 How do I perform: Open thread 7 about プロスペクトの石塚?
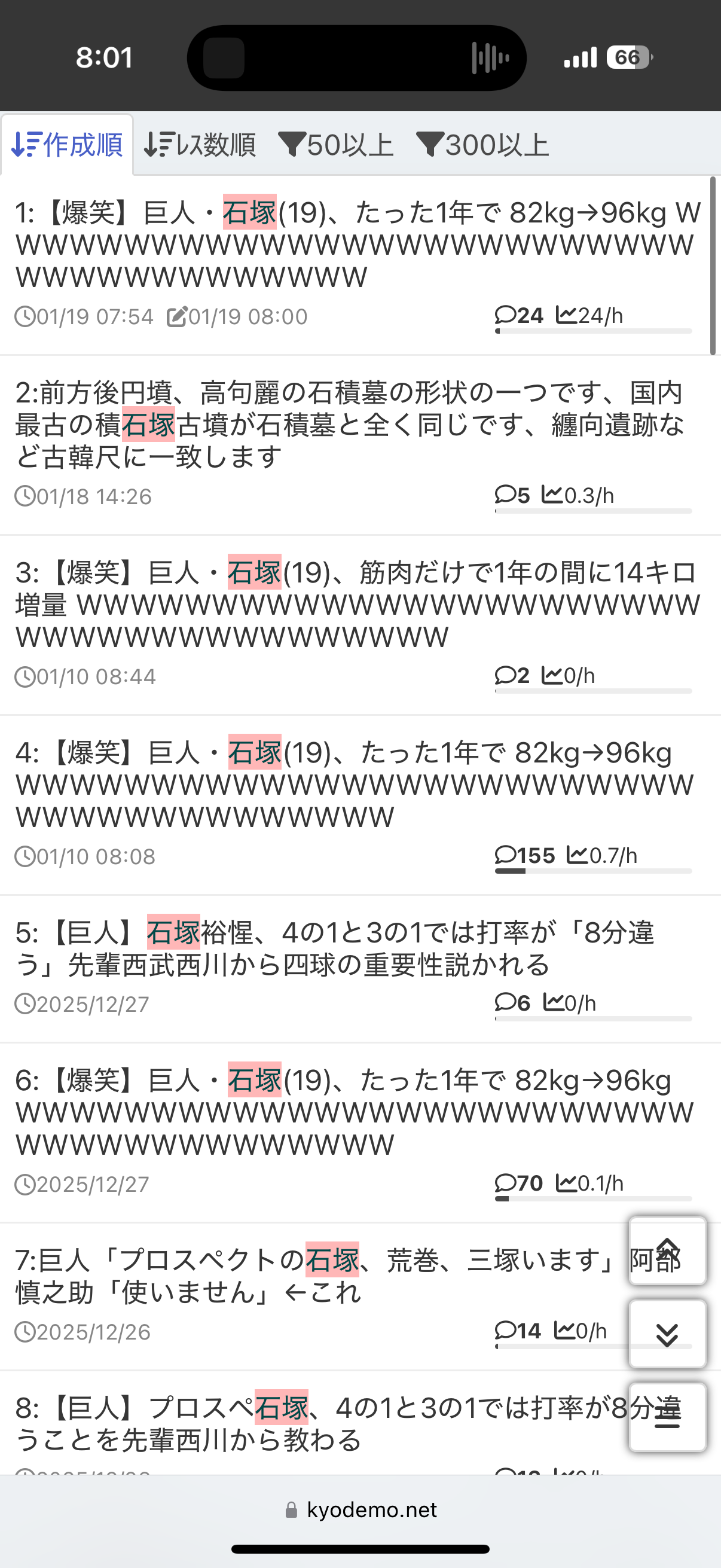point(316,1276)
